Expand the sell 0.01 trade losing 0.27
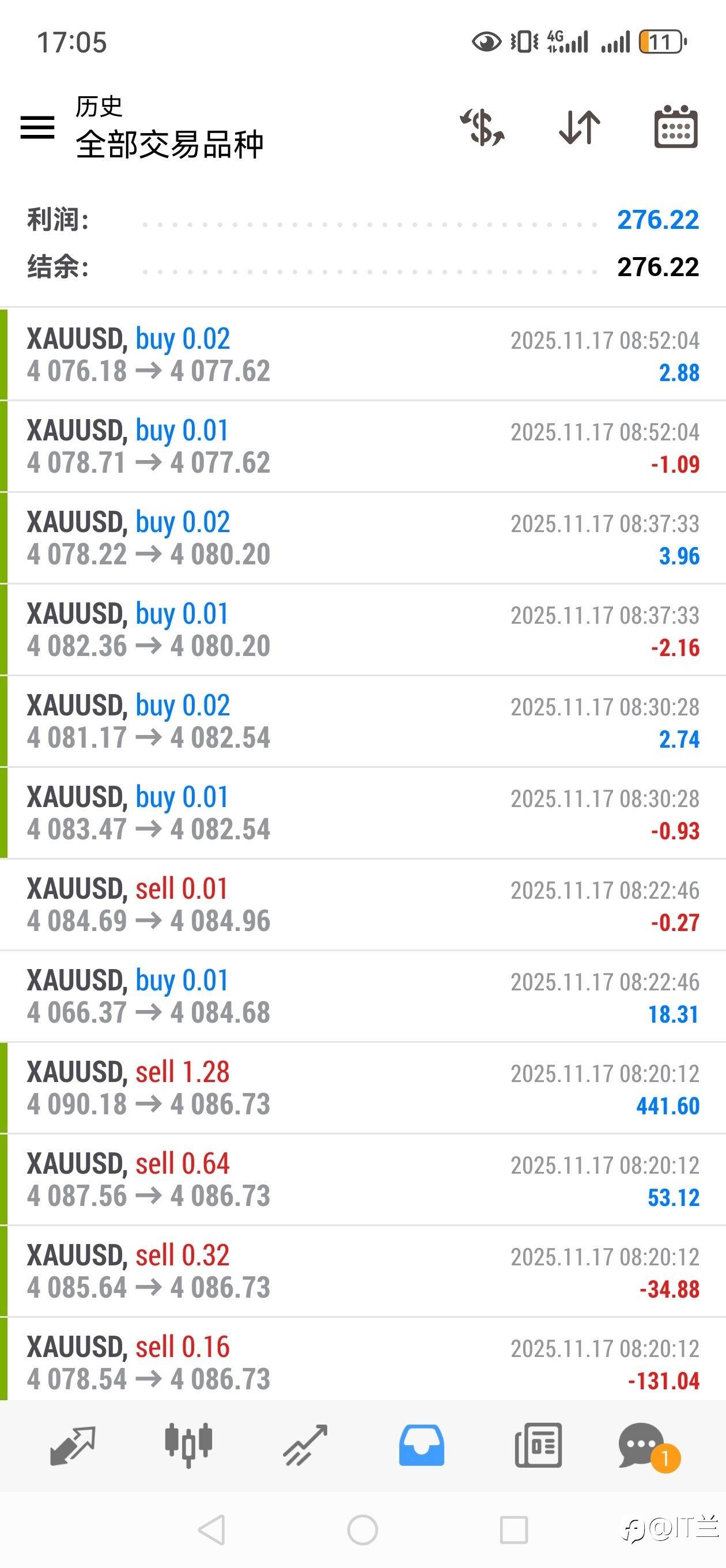726x1568 pixels. (362, 904)
